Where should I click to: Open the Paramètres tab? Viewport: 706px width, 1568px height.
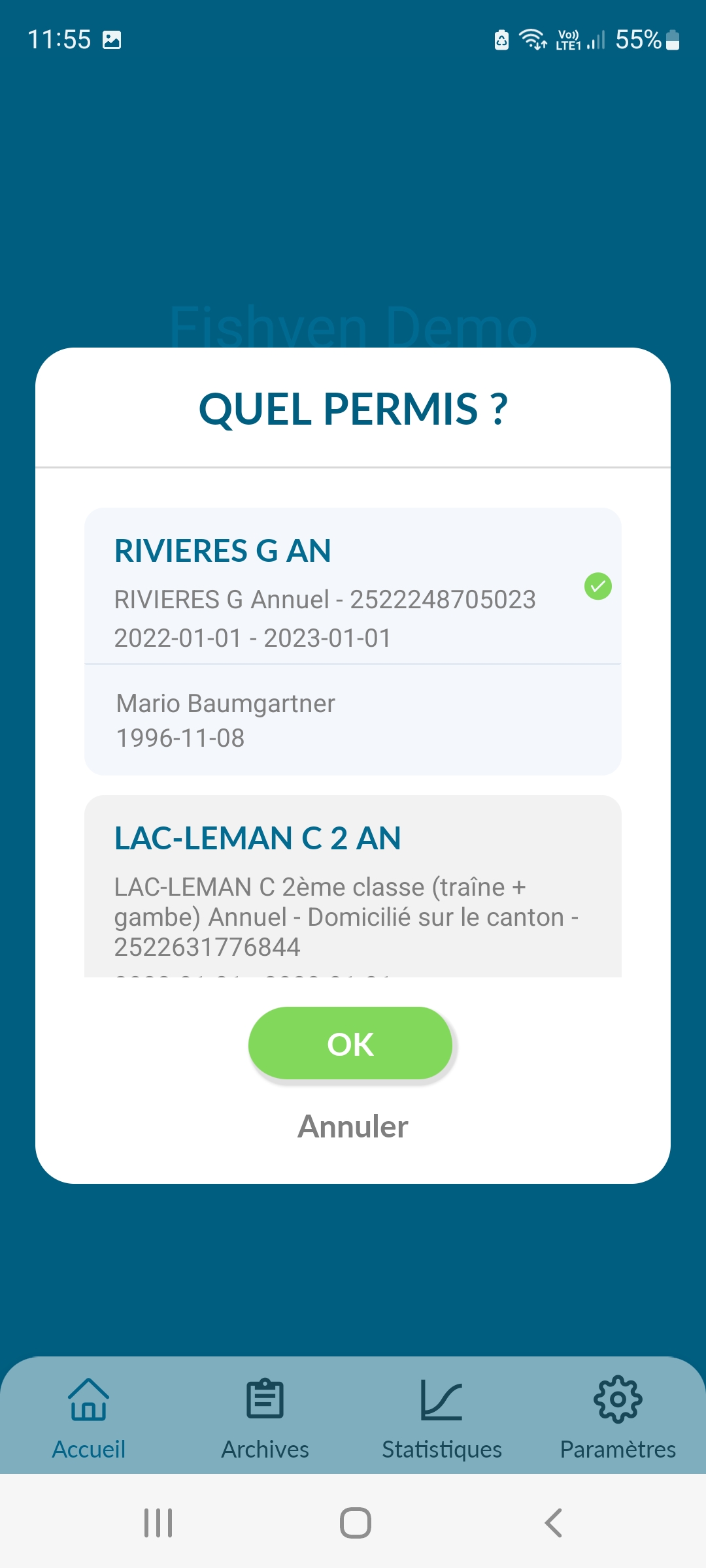[618, 1418]
